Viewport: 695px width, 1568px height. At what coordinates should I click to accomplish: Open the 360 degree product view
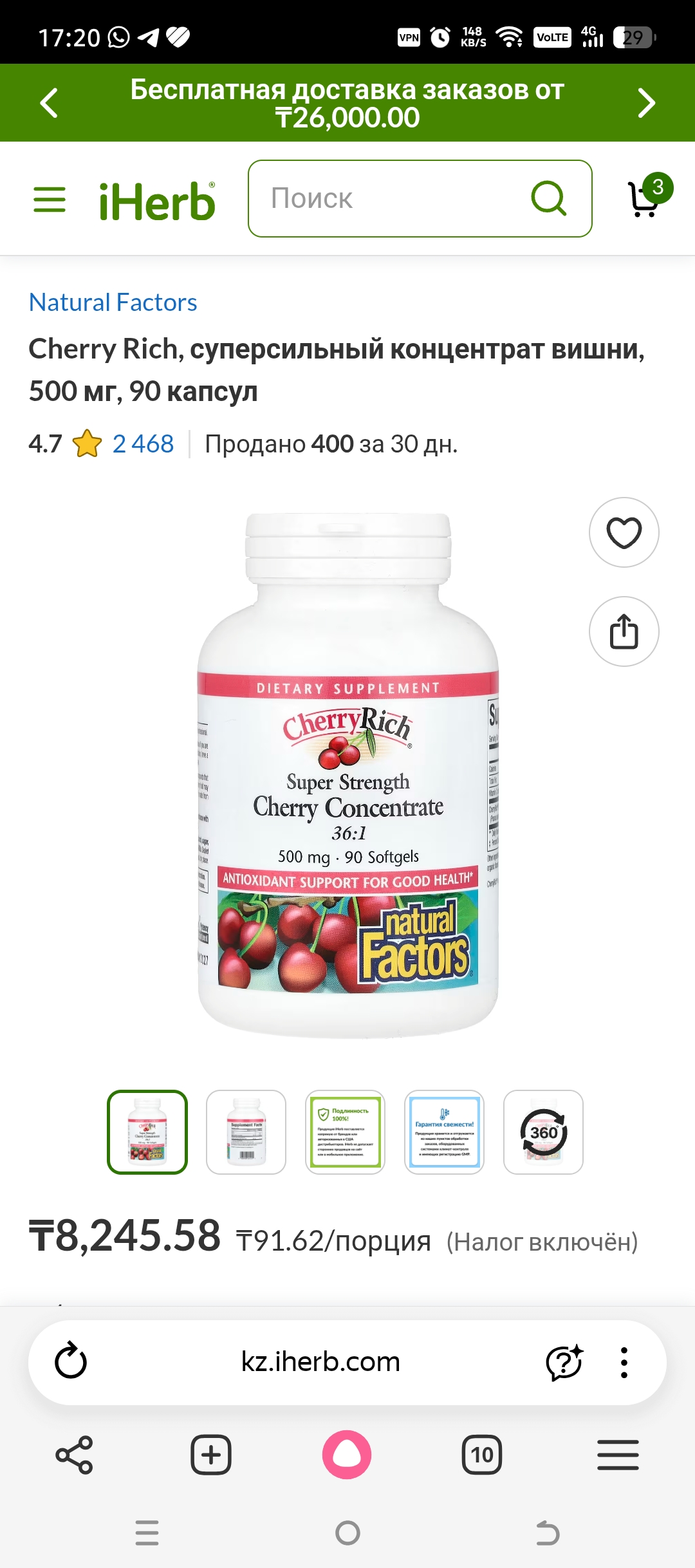(543, 1132)
